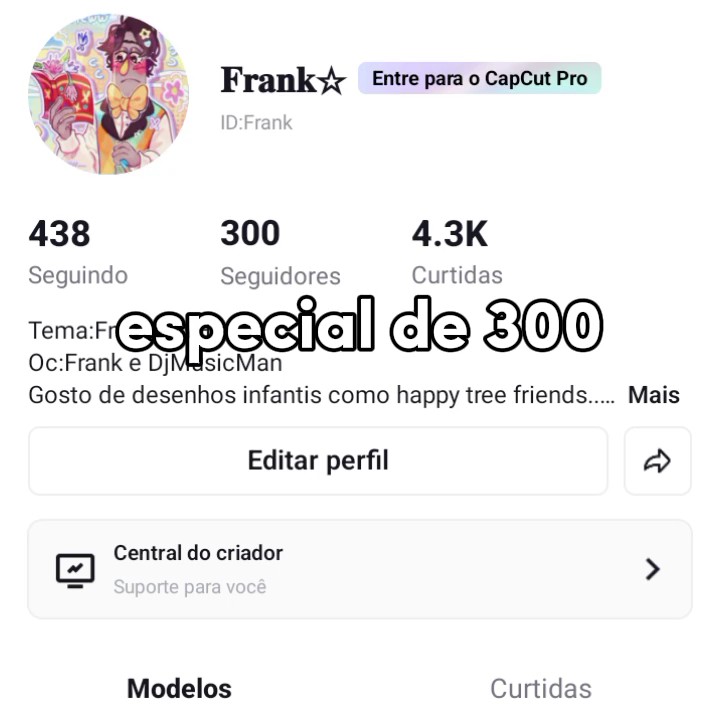Screen dimensions: 720x720
Task: Switch to the Modelos tab
Action: pos(179,688)
